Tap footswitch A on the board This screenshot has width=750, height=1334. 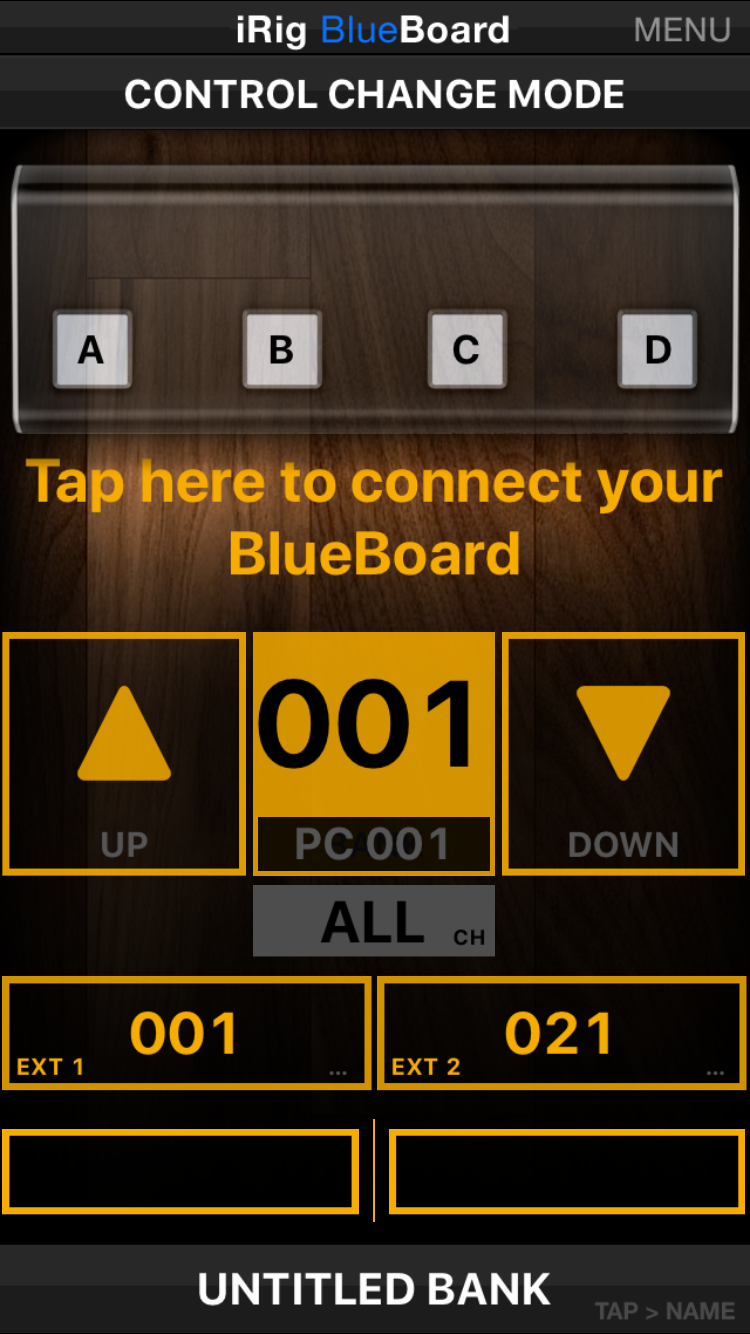(91, 349)
